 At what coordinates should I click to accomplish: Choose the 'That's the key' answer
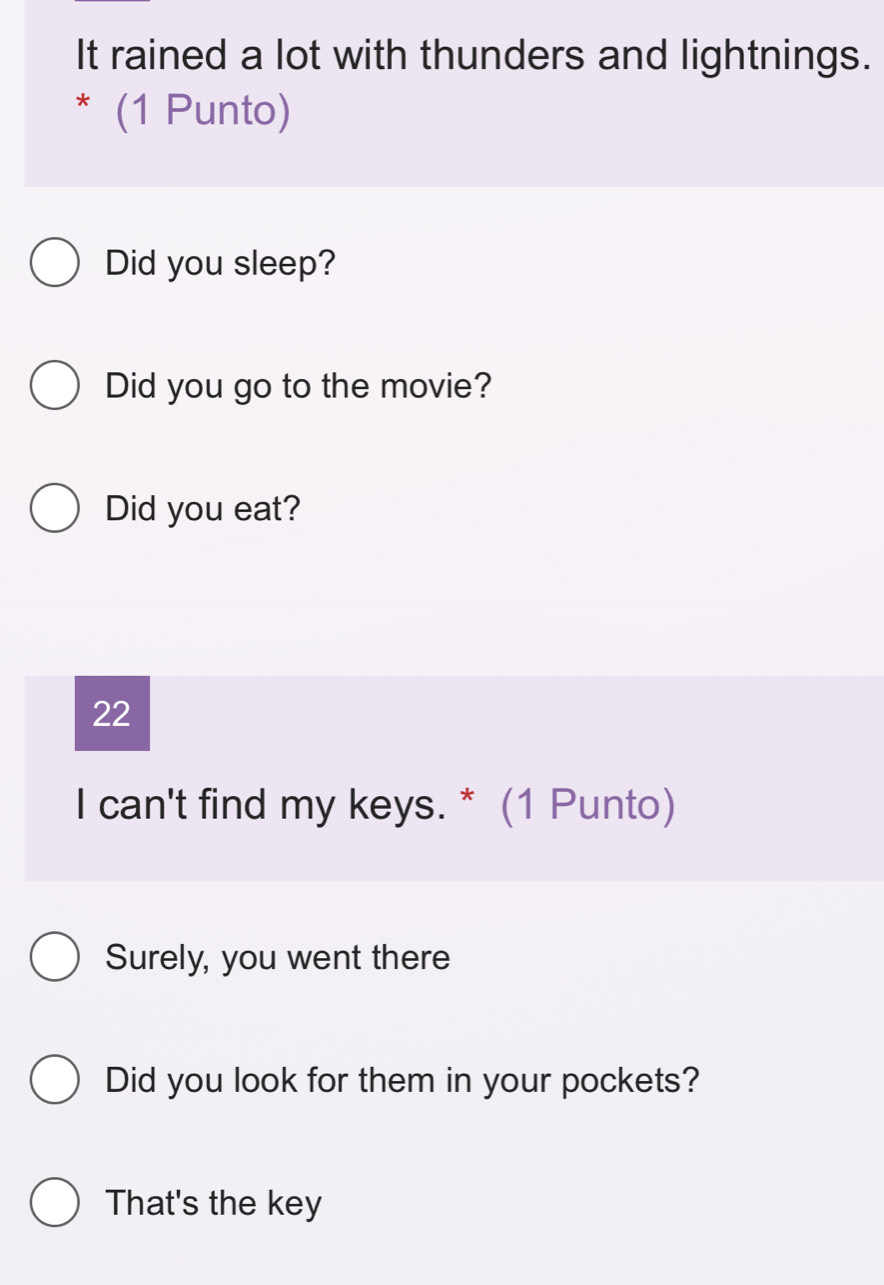click(x=55, y=1203)
